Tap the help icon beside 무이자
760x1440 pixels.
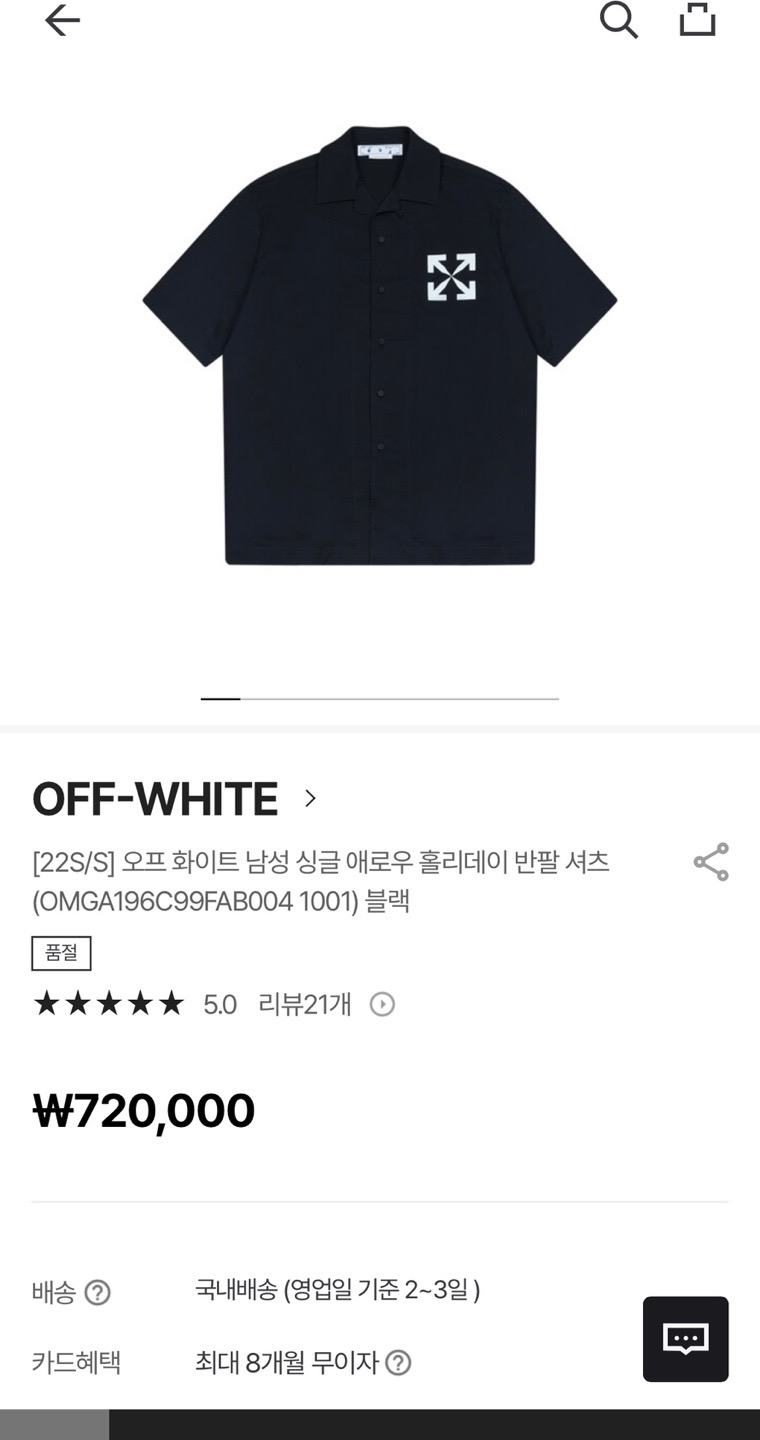[398, 1363]
